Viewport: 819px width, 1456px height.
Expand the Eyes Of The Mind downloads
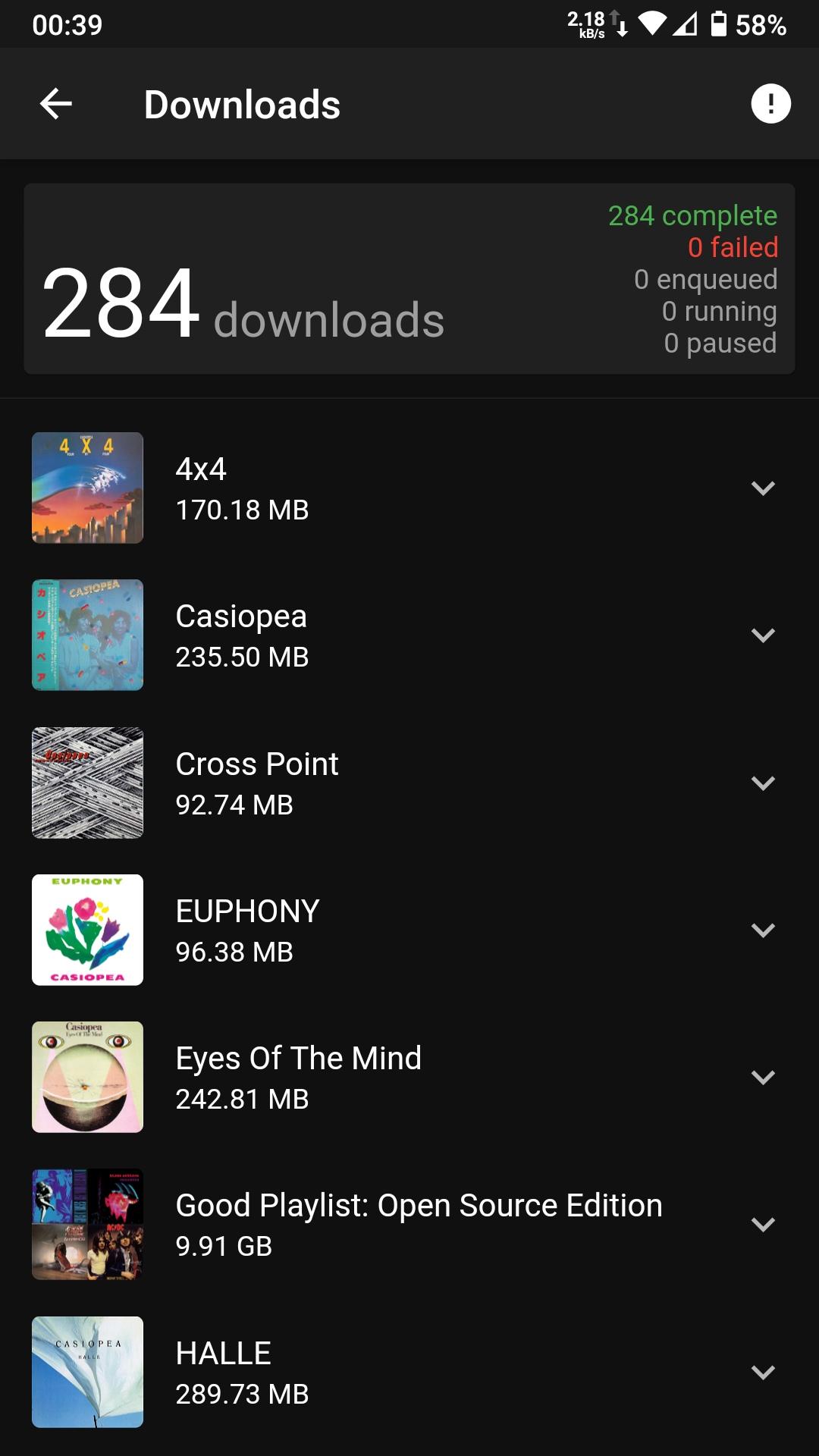point(763,1078)
